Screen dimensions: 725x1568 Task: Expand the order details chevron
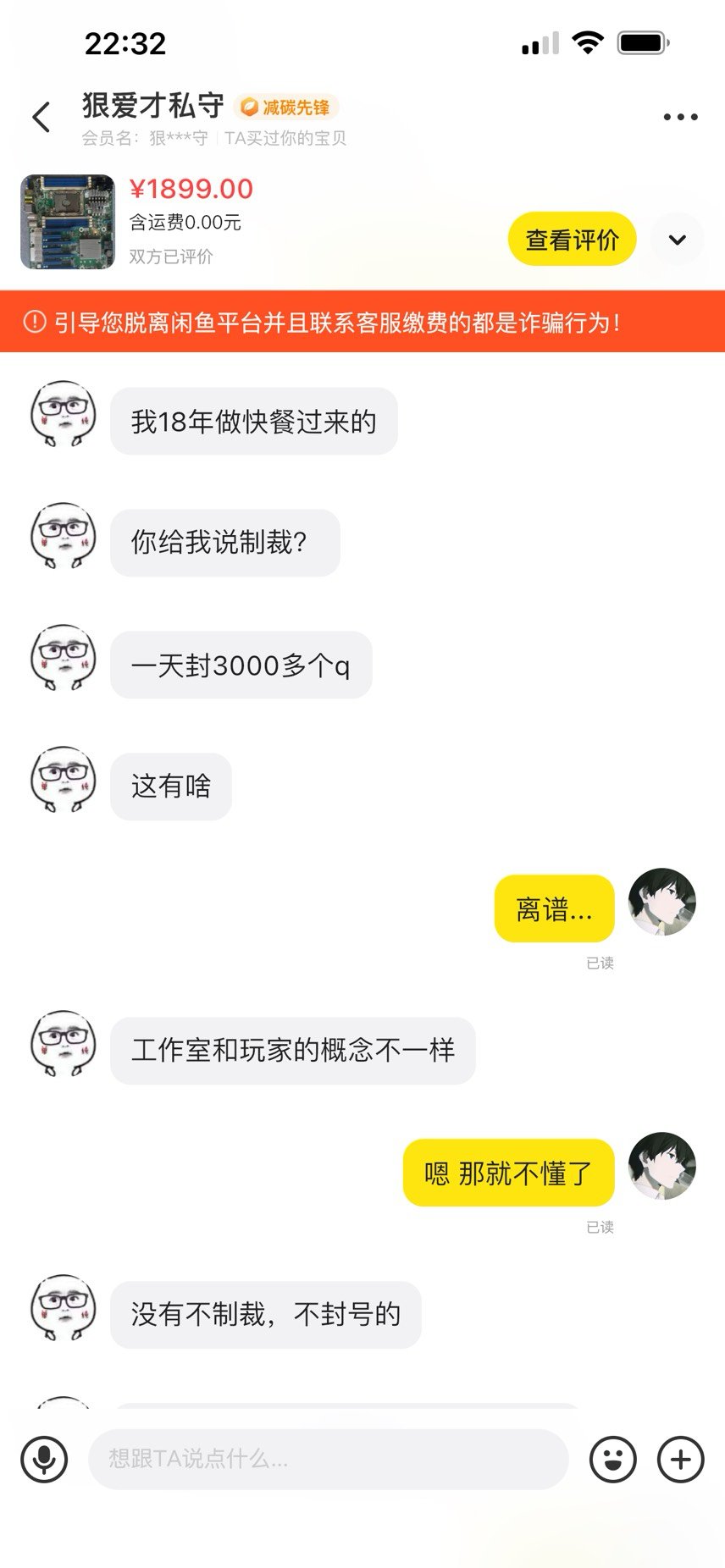click(x=678, y=240)
